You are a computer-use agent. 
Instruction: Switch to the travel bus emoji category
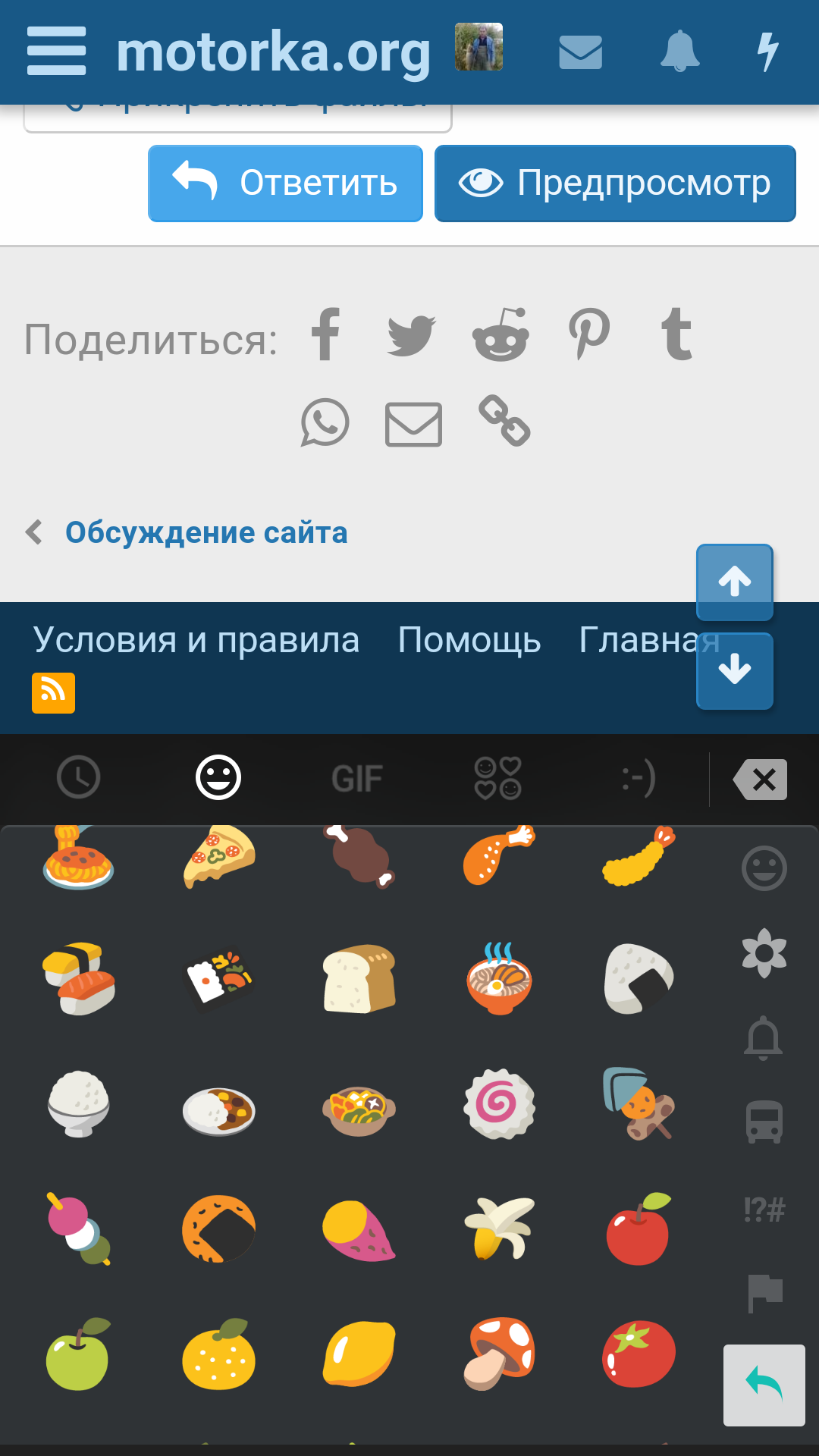(764, 1122)
